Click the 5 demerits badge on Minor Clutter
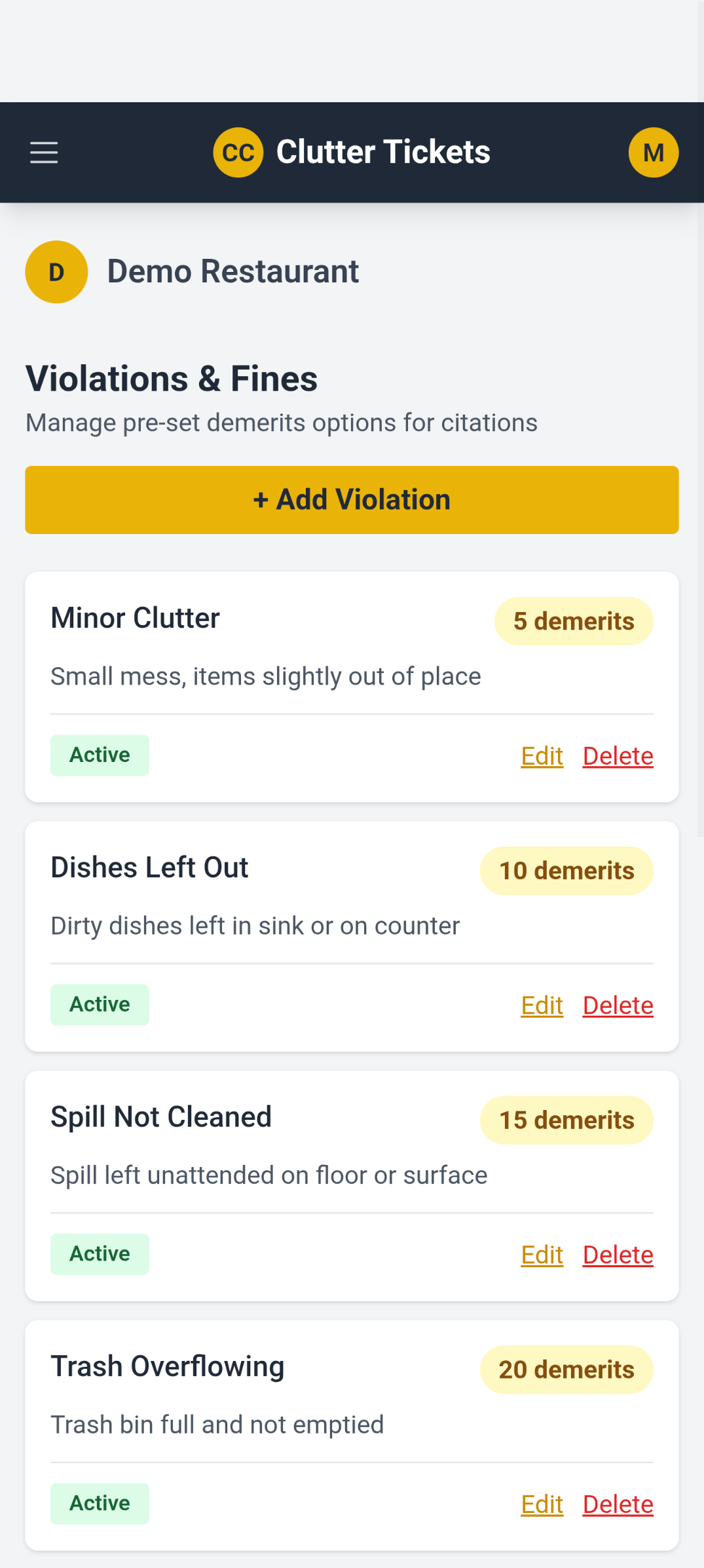Screen dimensions: 704x1568 (573, 621)
